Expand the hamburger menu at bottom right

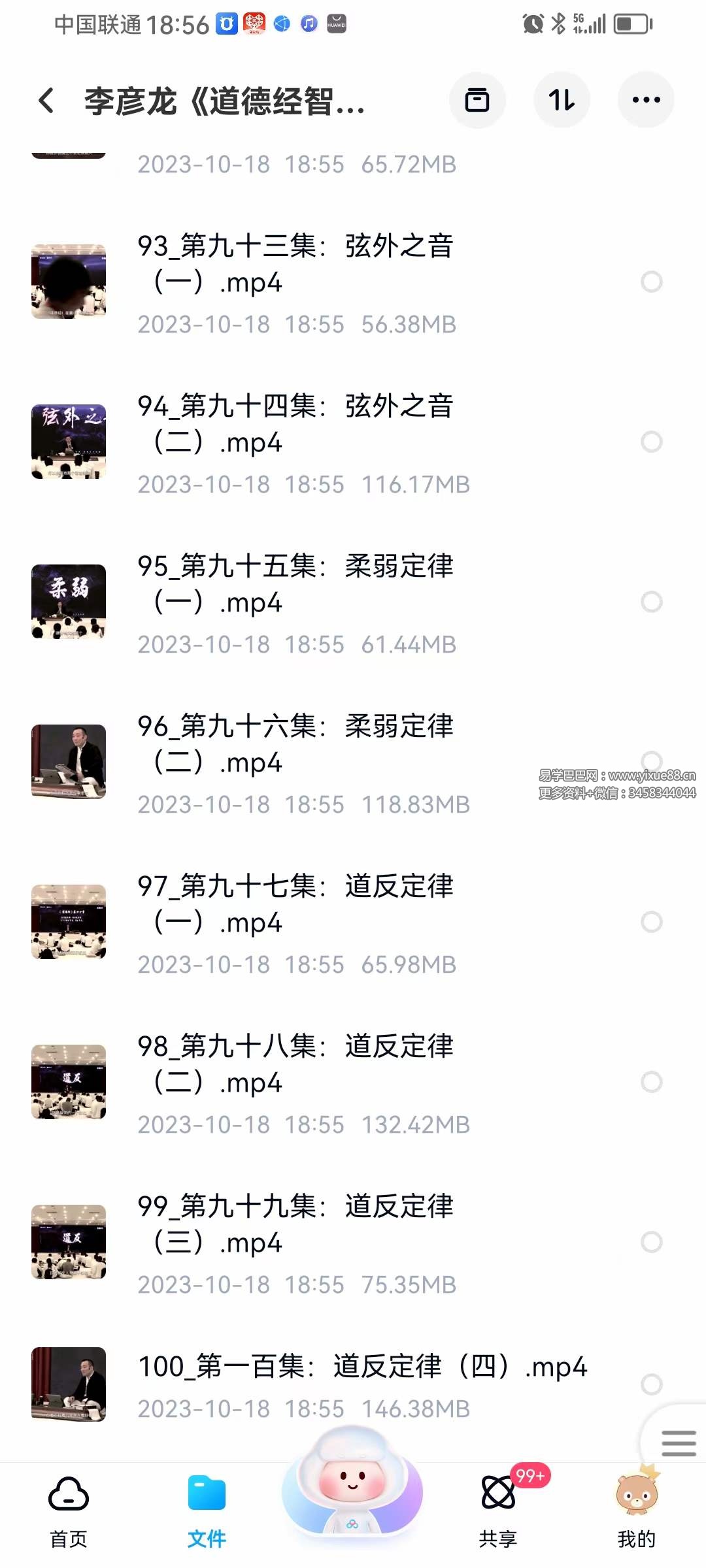pos(678,1444)
